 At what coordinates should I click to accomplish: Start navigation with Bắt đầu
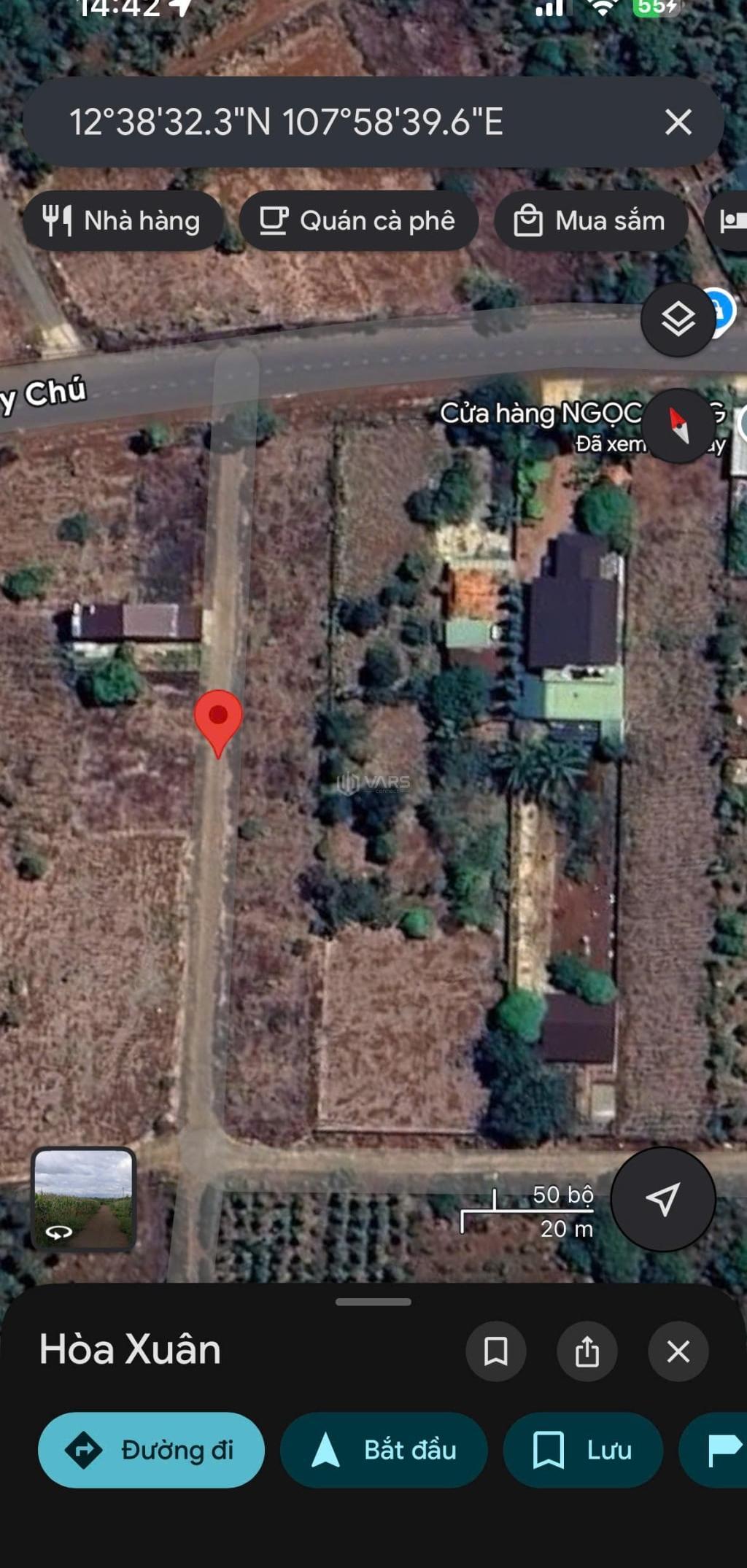[384, 1450]
